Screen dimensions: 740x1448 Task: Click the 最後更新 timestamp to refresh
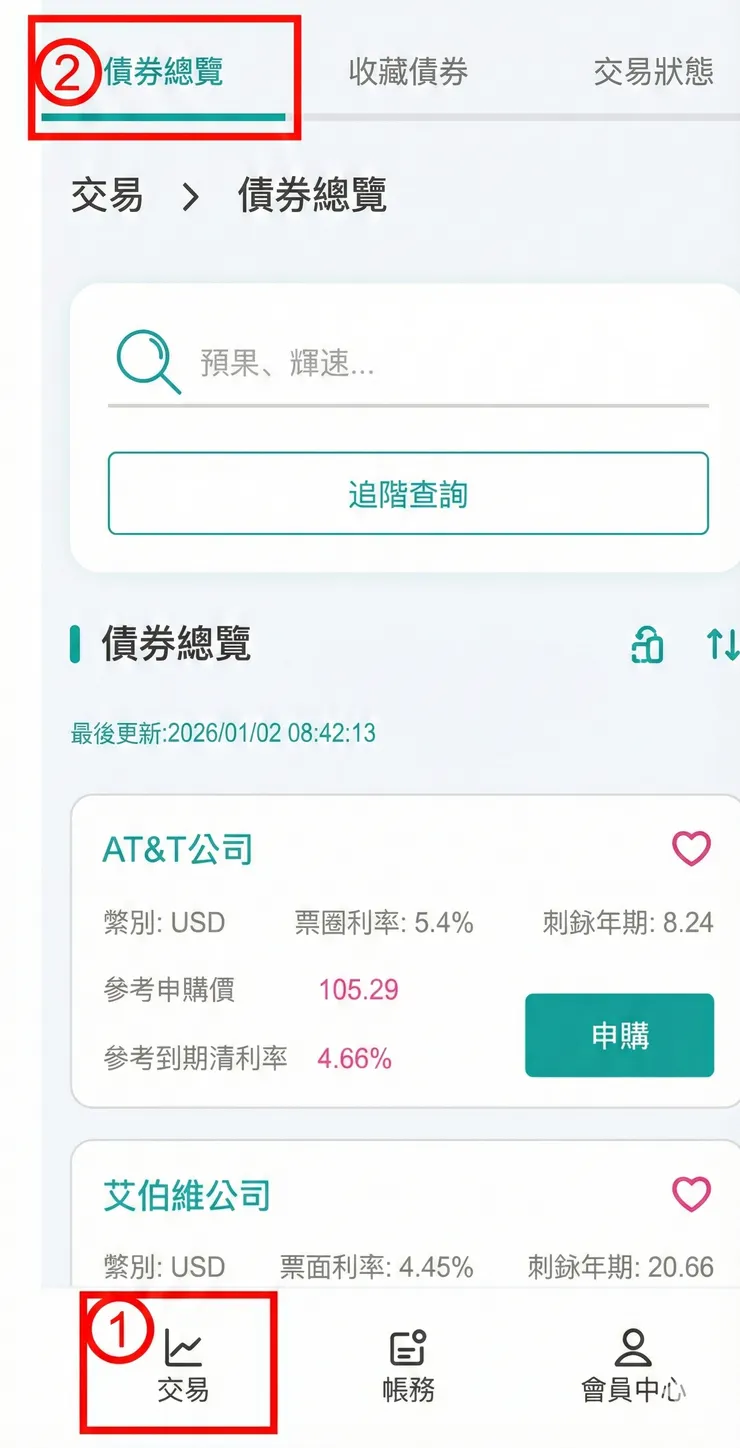point(222,733)
